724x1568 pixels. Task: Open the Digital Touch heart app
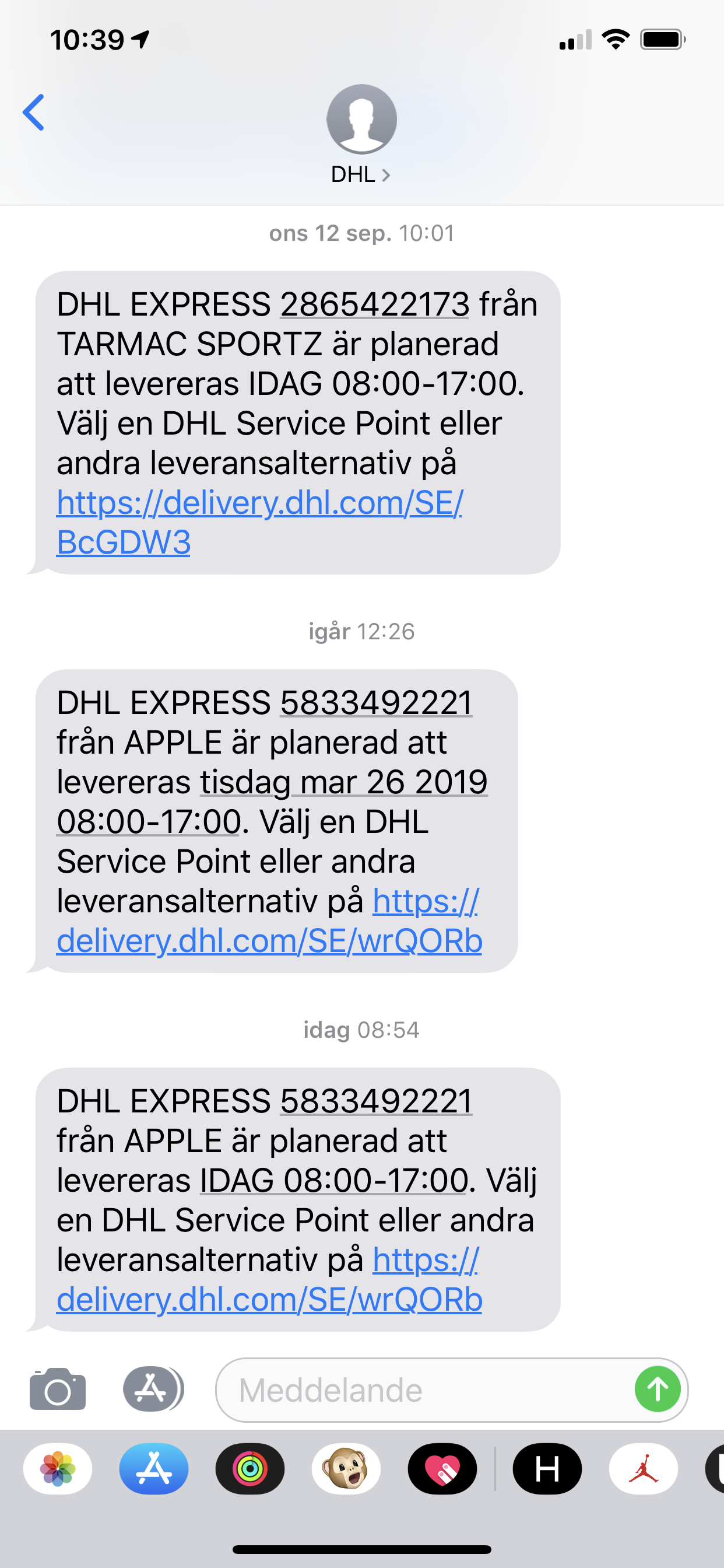click(442, 1469)
